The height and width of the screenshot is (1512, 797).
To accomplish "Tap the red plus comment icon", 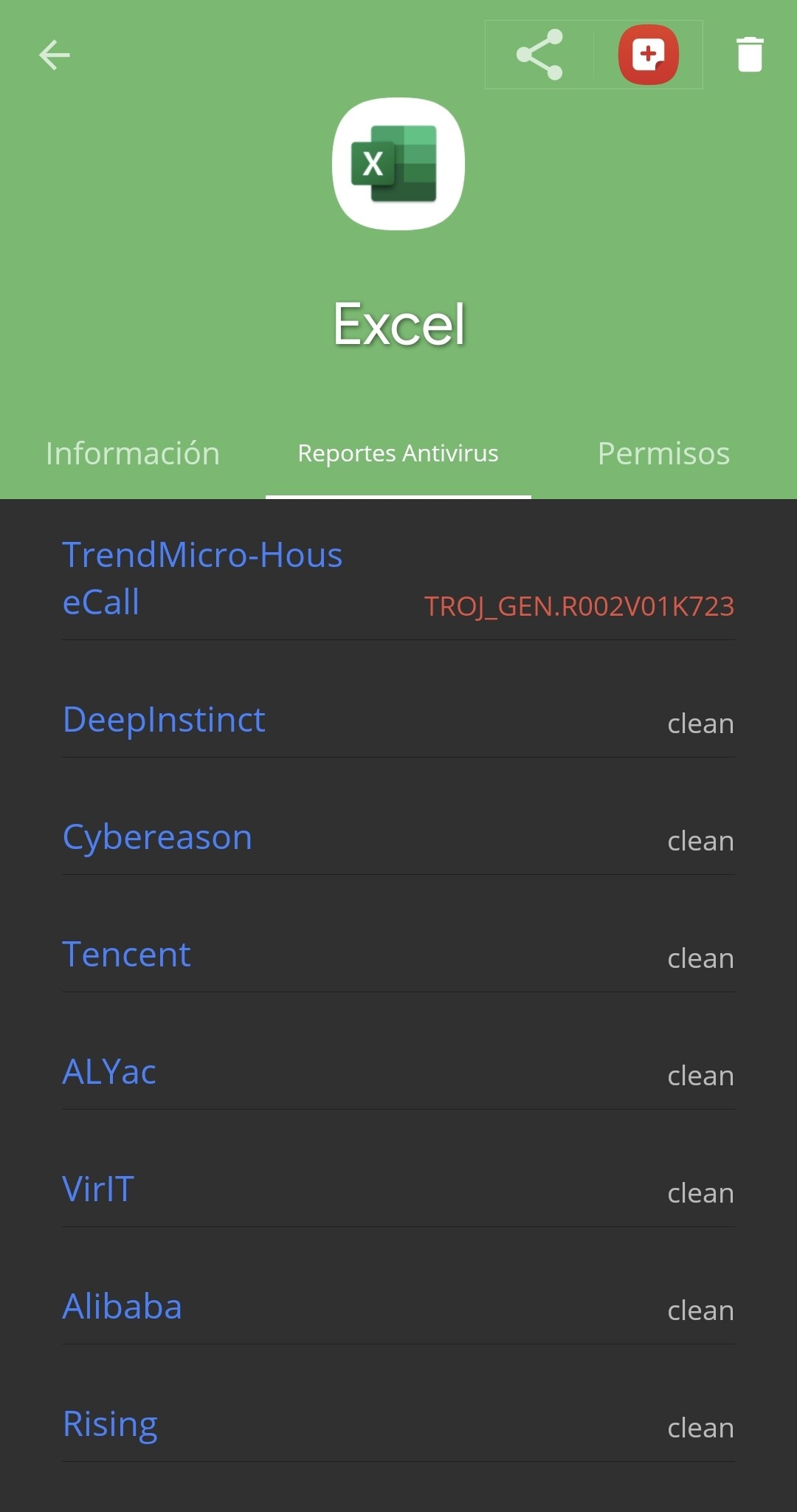I will (x=648, y=55).
